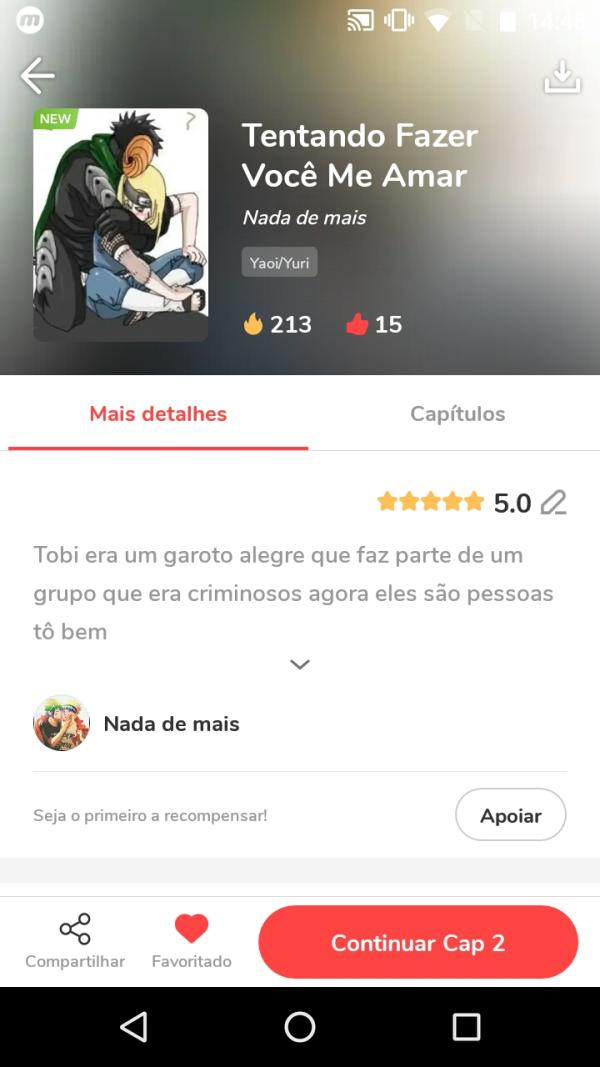This screenshot has width=600, height=1067.
Task: Share this comic via Compartilhar
Action: tap(75, 941)
